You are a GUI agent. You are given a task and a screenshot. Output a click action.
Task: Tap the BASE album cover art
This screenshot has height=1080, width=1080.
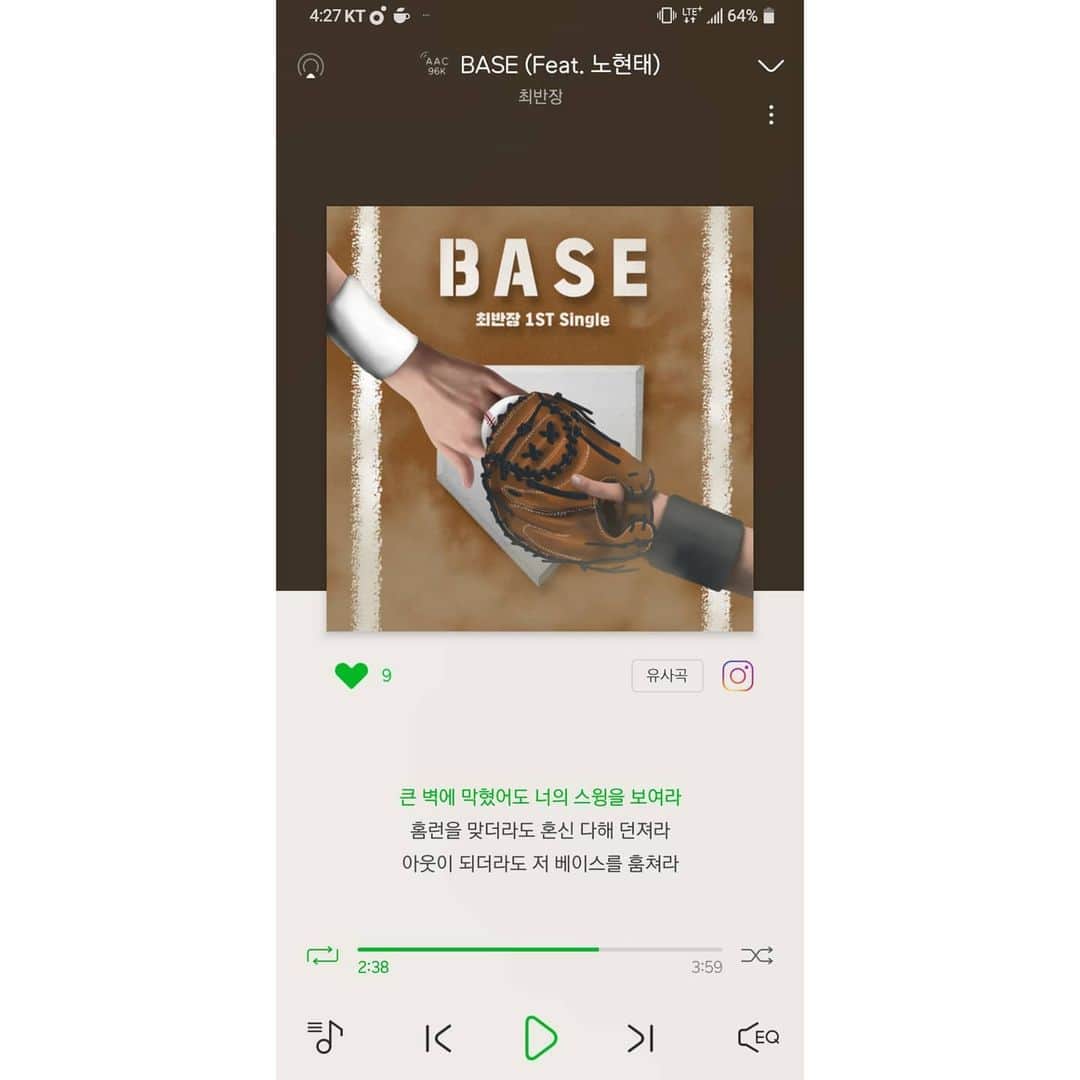(x=540, y=418)
